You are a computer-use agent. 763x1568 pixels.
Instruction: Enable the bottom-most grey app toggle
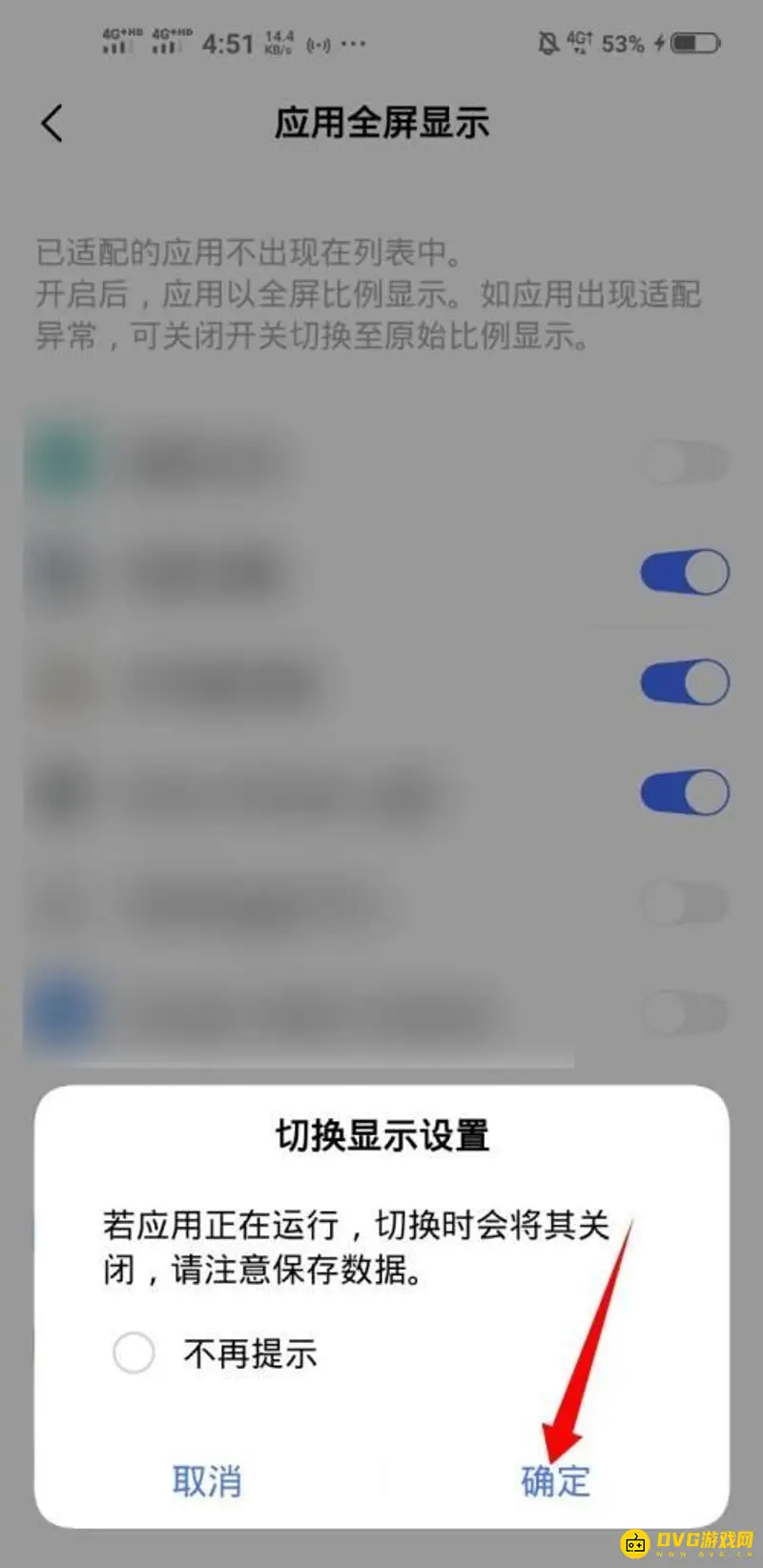[684, 1013]
